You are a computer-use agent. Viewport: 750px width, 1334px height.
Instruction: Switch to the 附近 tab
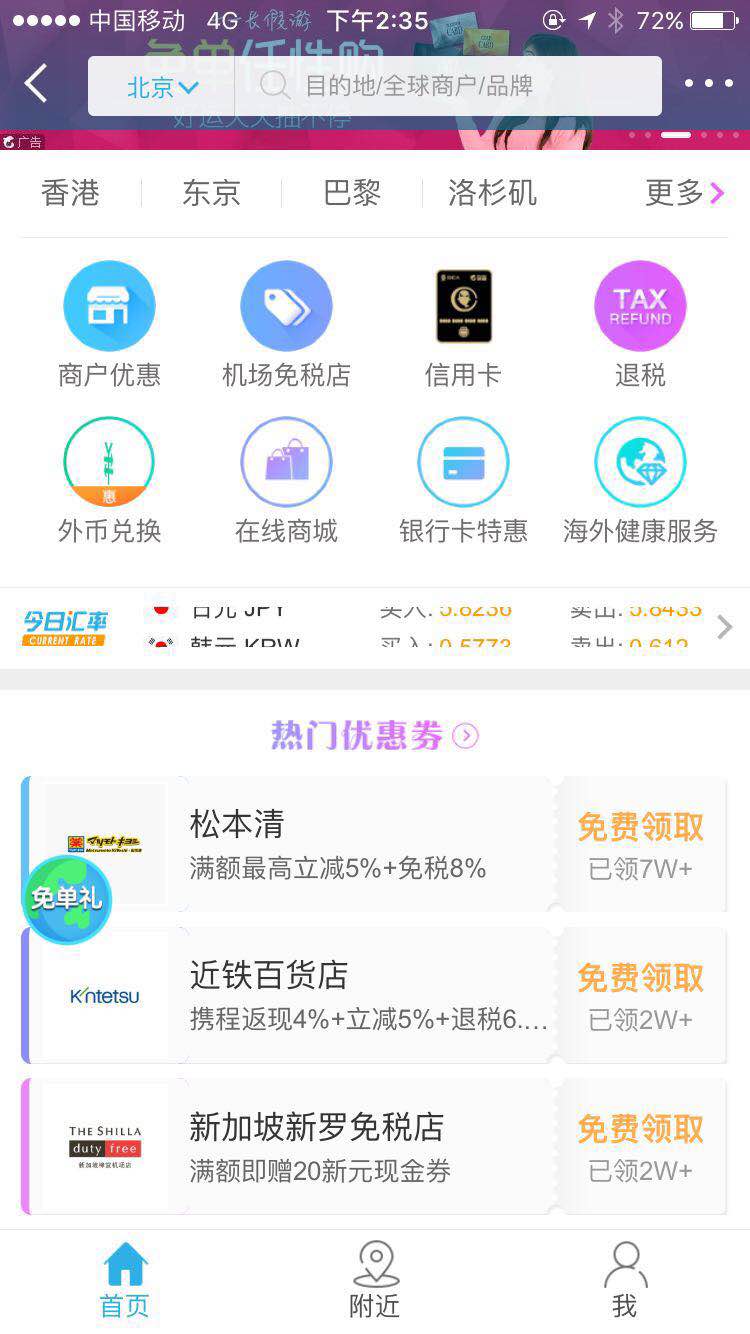tap(375, 1280)
